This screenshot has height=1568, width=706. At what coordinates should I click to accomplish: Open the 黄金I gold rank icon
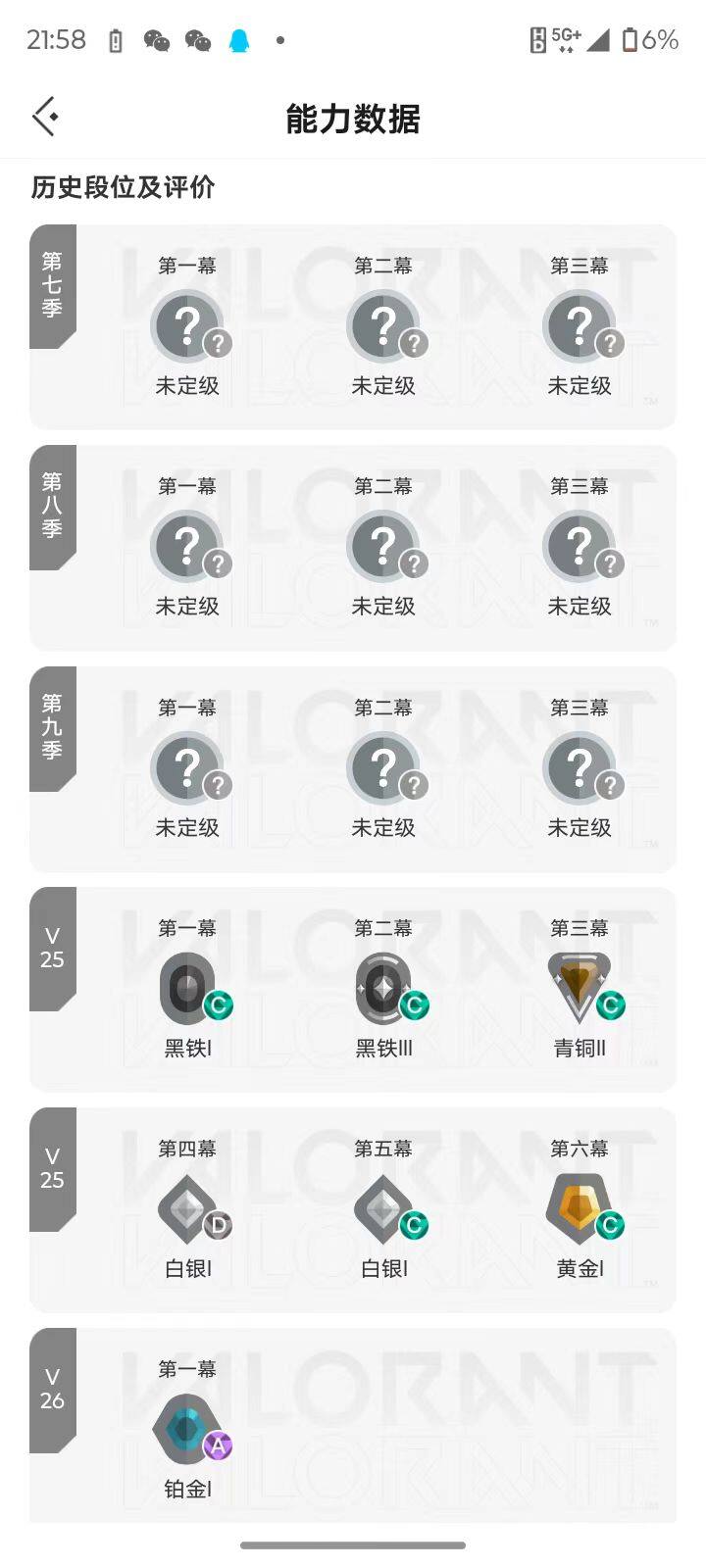580,1207
